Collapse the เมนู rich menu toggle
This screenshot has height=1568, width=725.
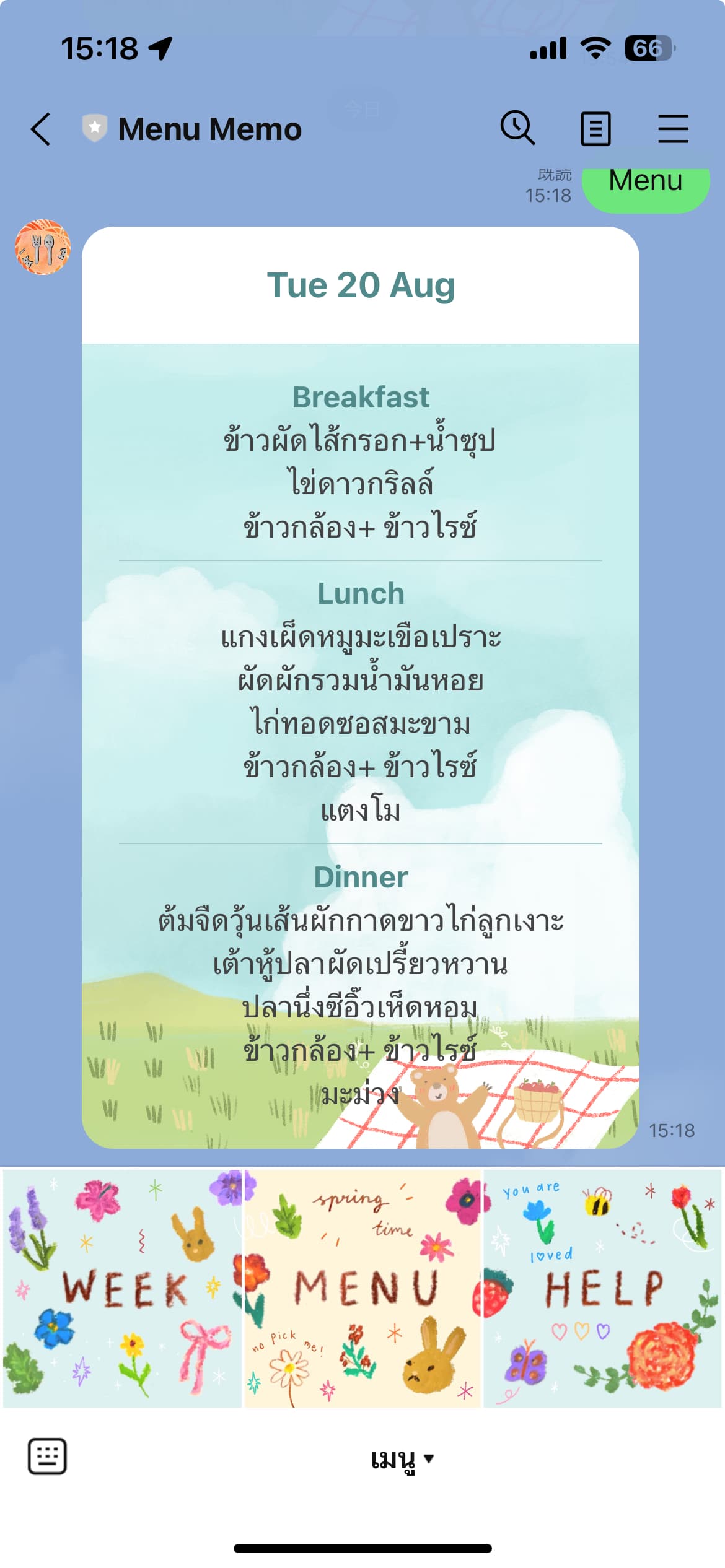pos(402,1460)
